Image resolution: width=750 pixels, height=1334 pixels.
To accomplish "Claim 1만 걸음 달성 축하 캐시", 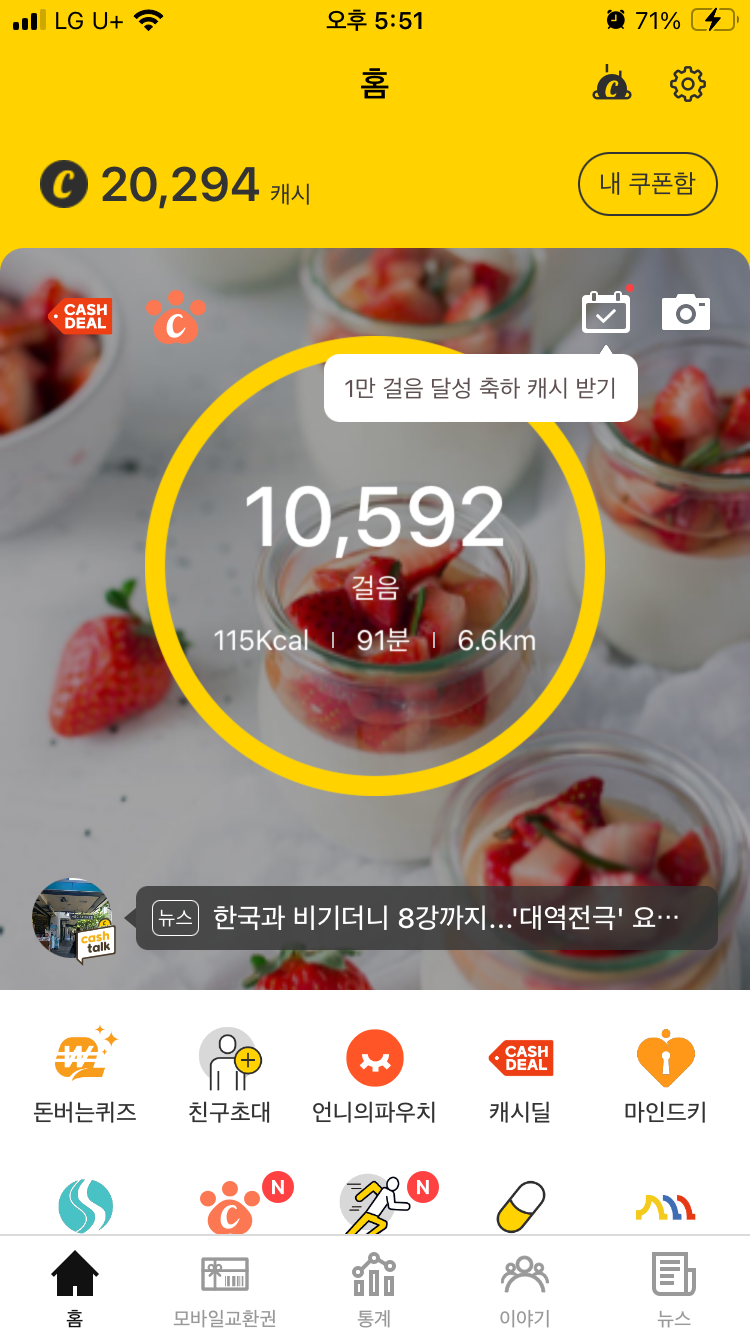I will 480,388.
